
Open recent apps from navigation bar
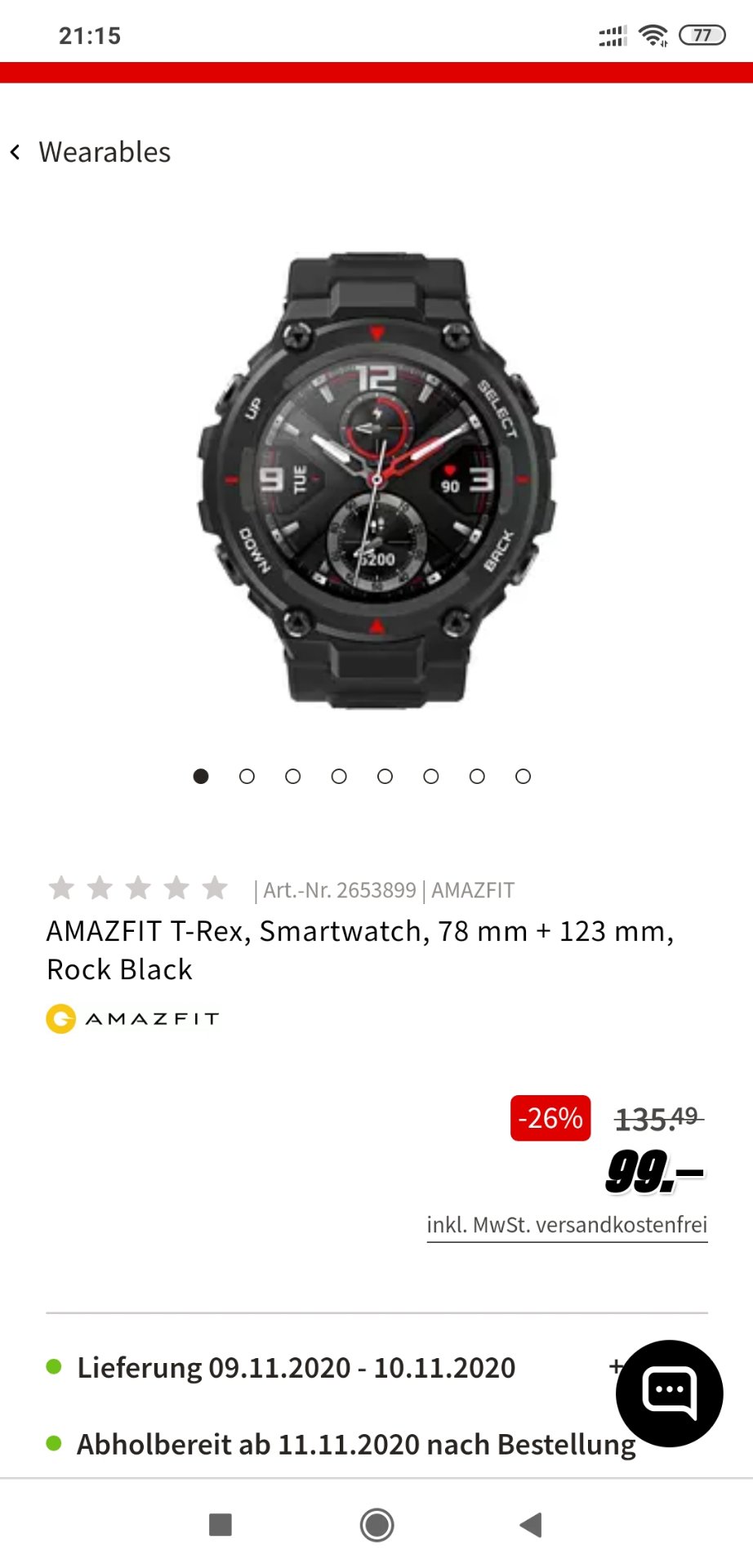coord(221,1525)
